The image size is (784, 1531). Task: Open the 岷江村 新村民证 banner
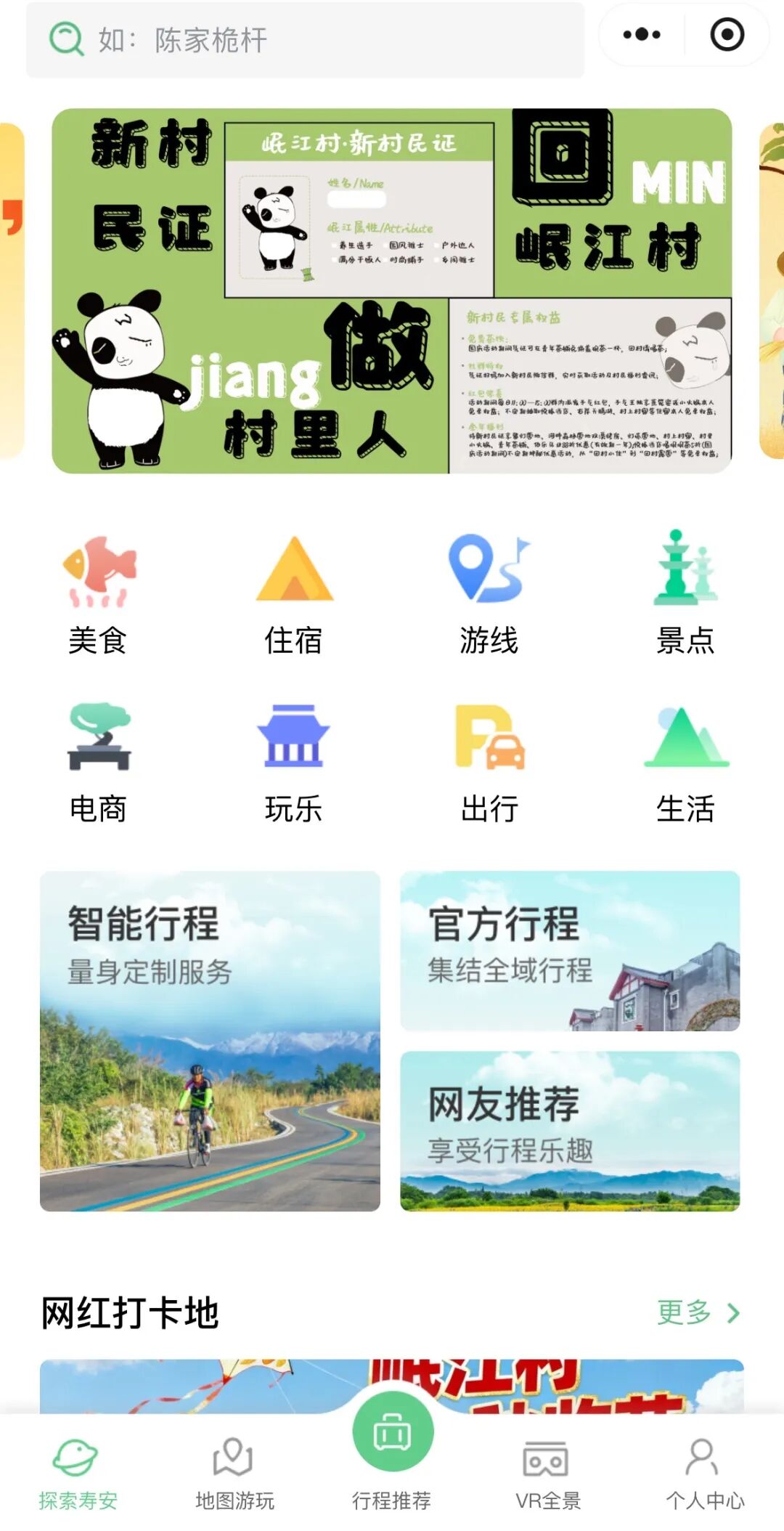point(392,291)
